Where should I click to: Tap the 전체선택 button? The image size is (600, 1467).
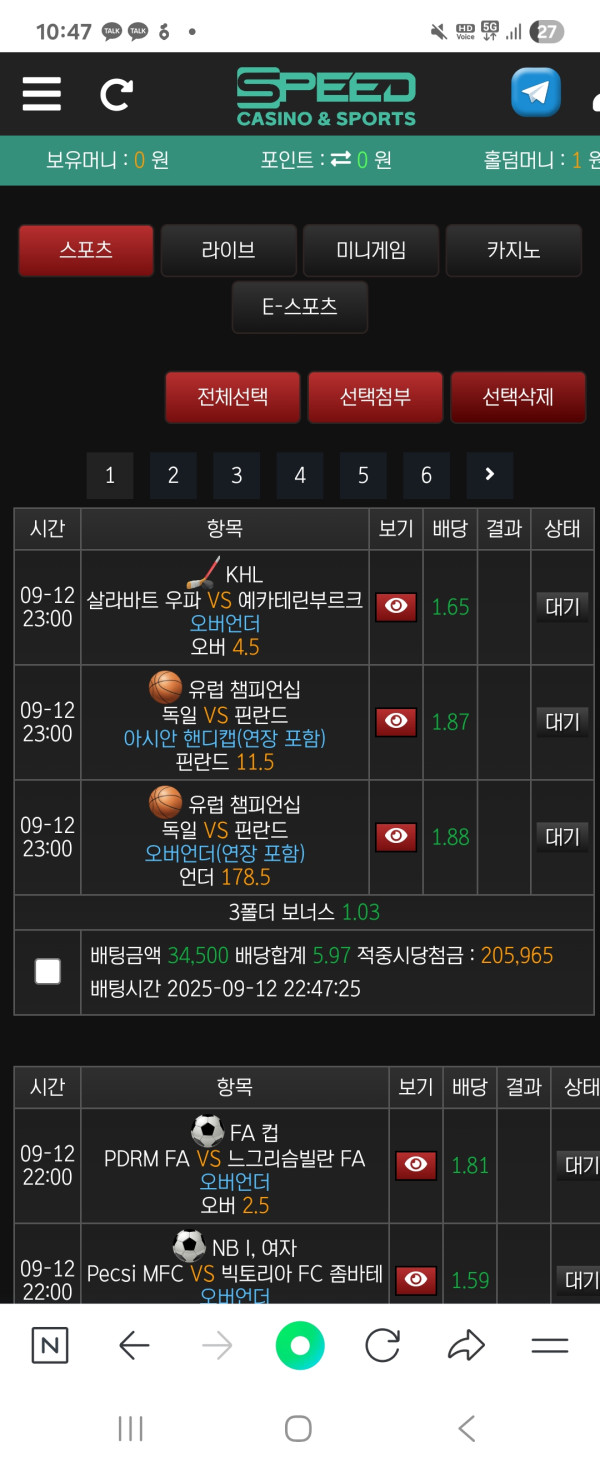pyautogui.click(x=233, y=397)
